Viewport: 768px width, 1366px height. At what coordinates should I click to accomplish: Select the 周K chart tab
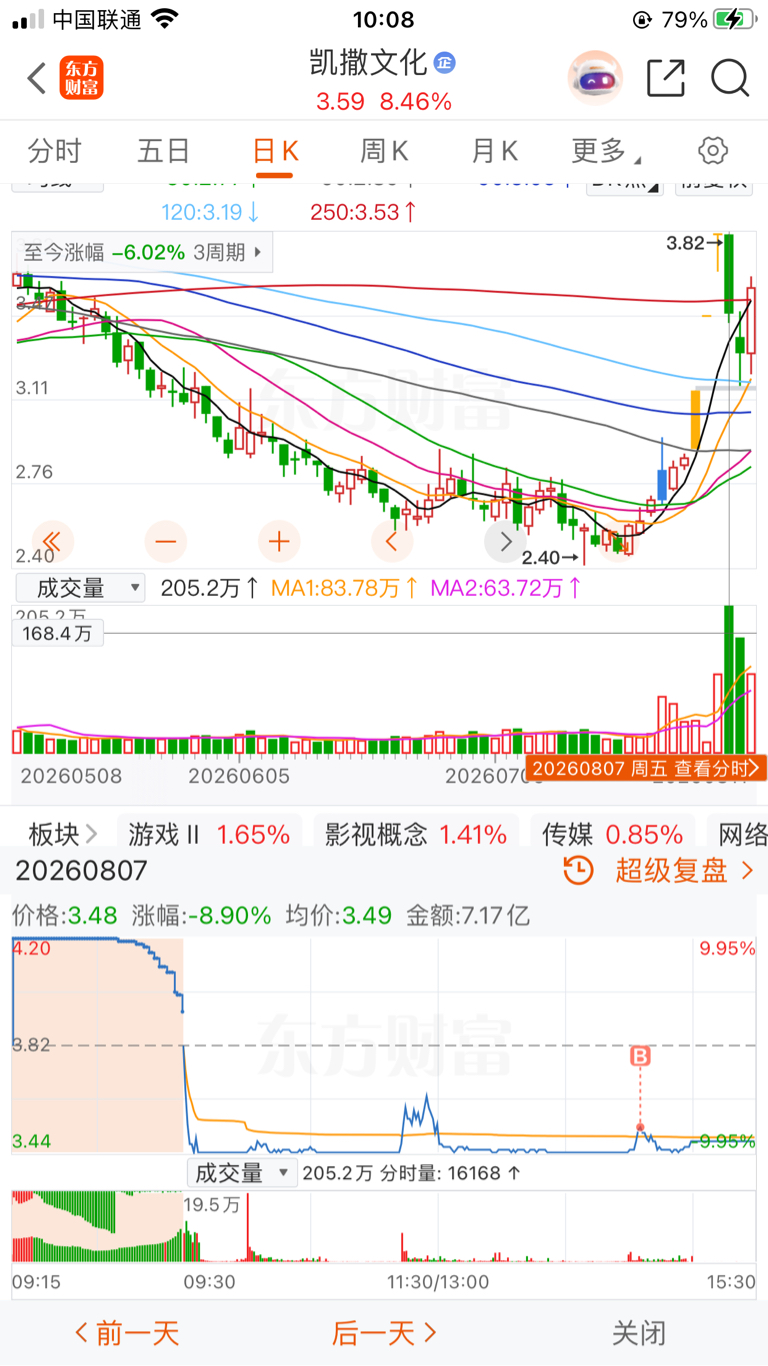click(x=384, y=152)
